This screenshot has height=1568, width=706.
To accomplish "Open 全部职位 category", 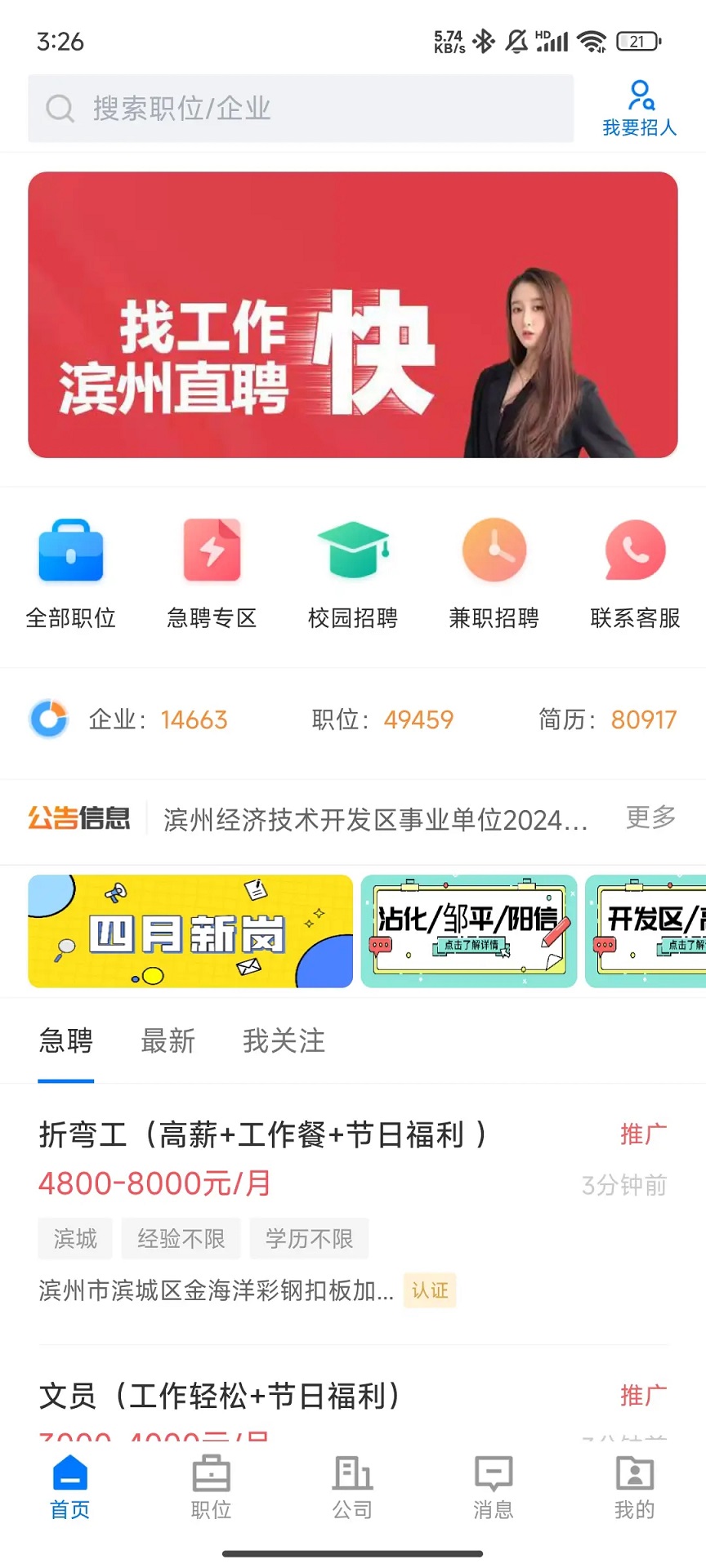I will (71, 573).
